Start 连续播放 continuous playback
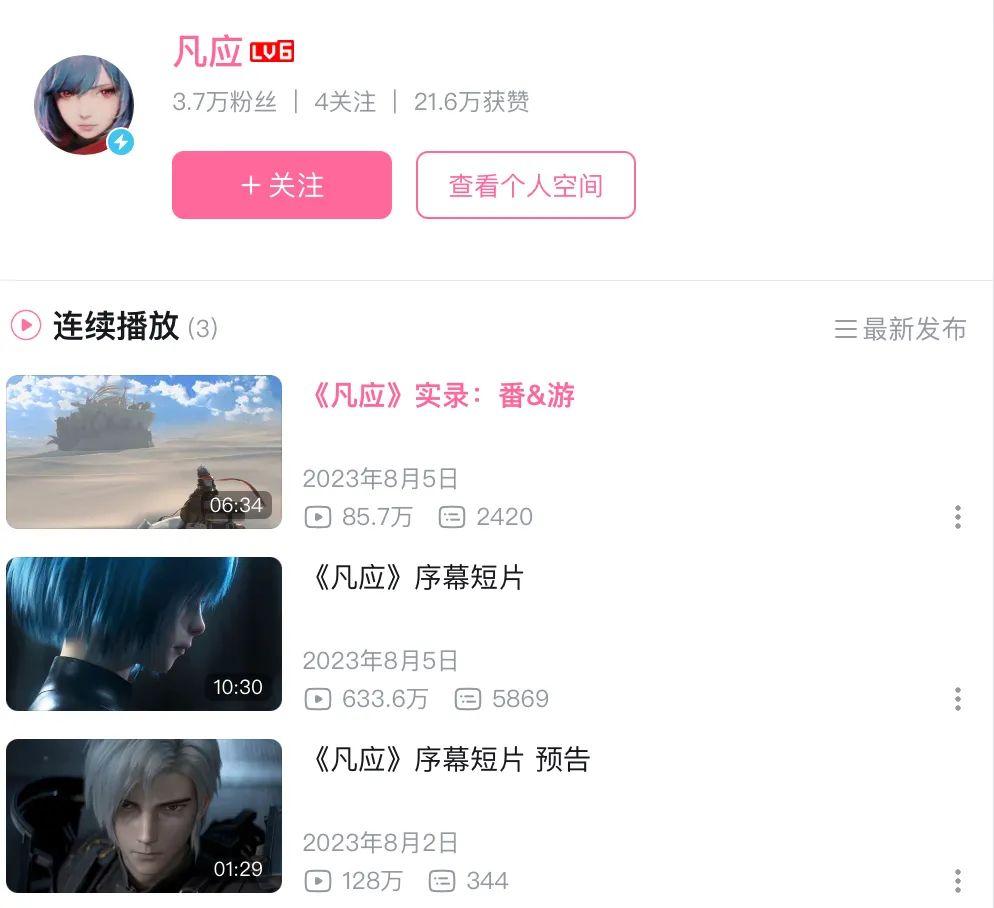The image size is (994, 908). 26,325
